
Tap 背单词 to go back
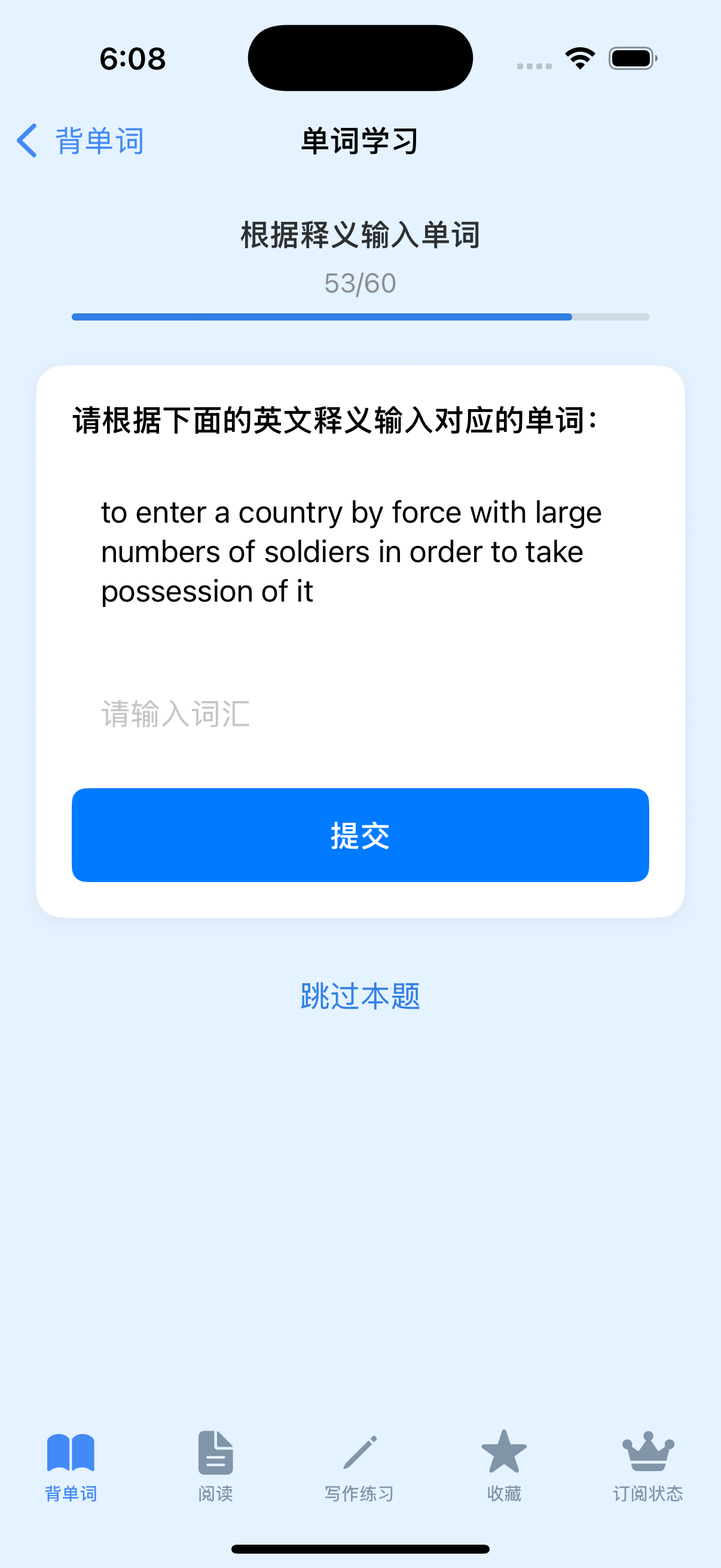(x=97, y=139)
